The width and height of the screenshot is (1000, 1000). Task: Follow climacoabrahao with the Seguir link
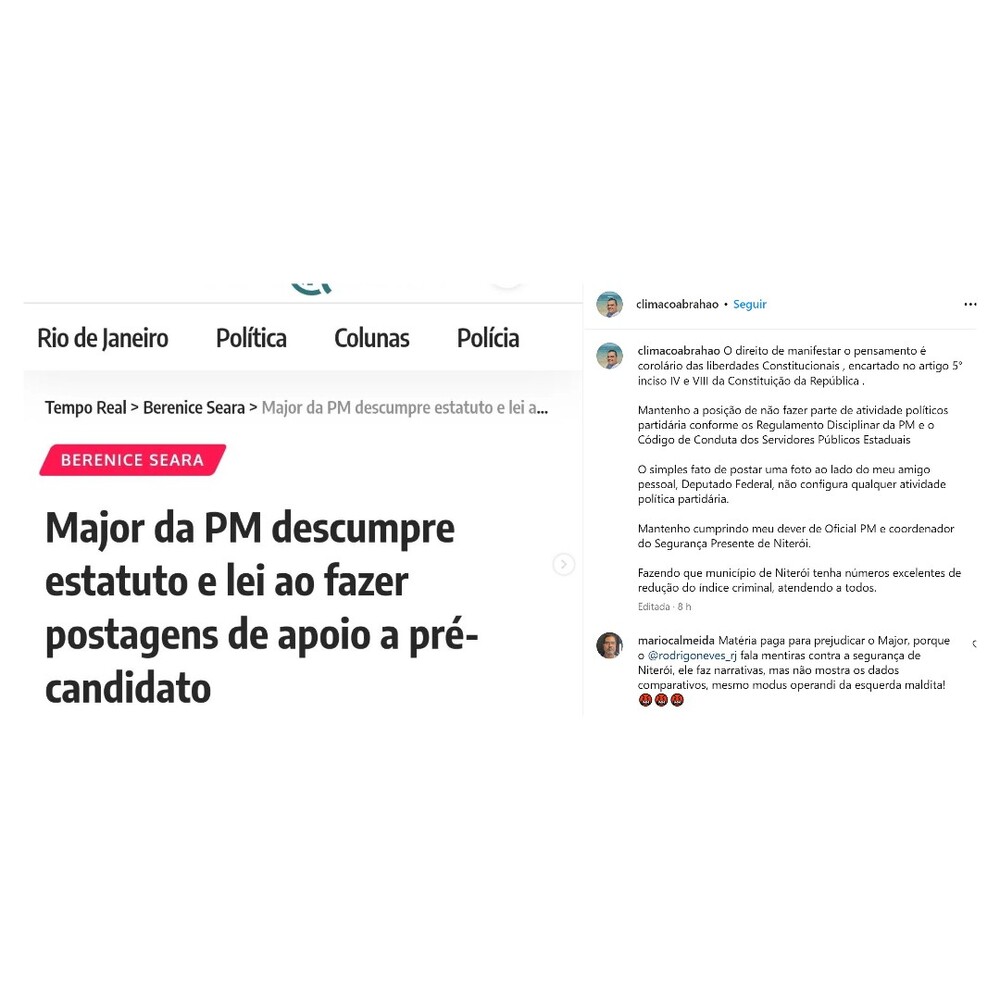(x=749, y=304)
